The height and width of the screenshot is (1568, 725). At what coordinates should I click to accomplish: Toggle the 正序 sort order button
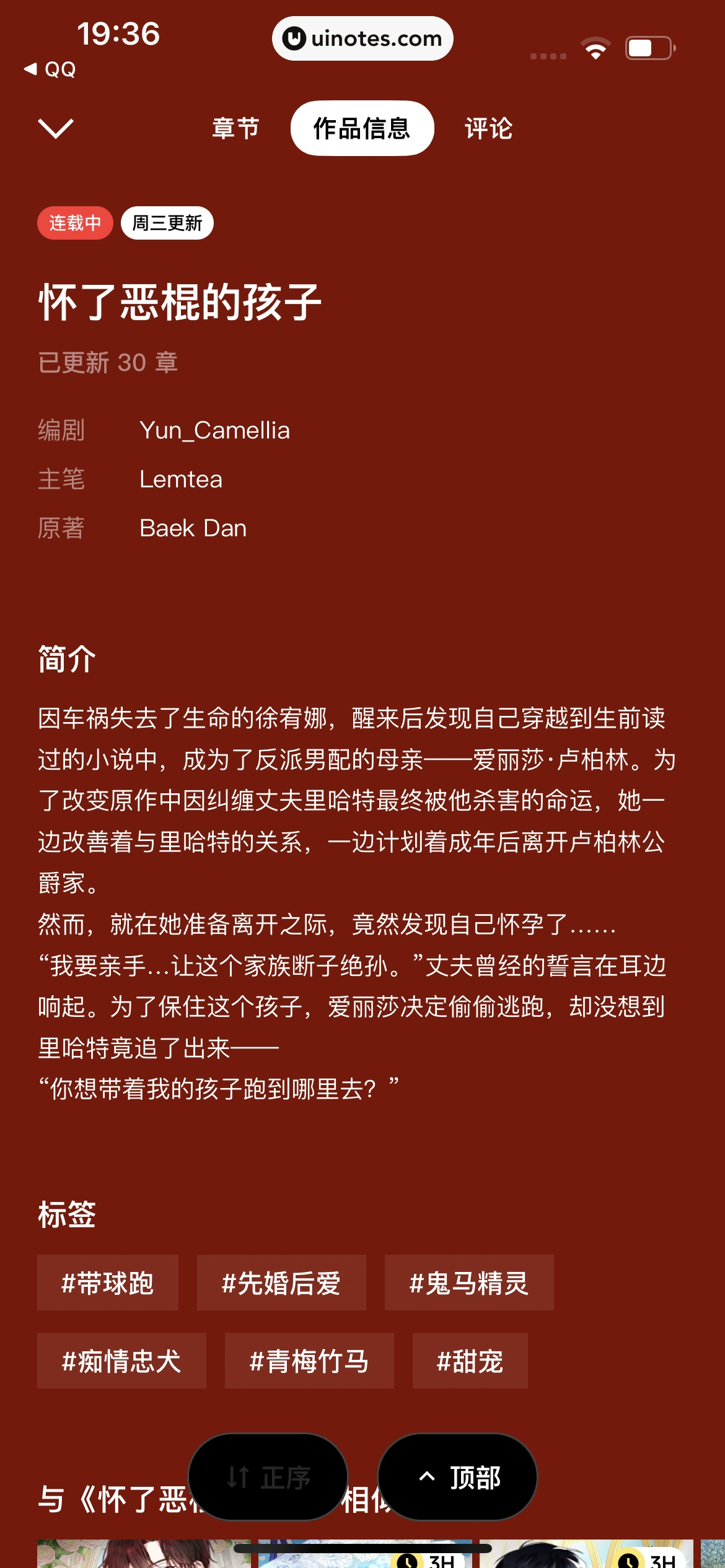268,1477
